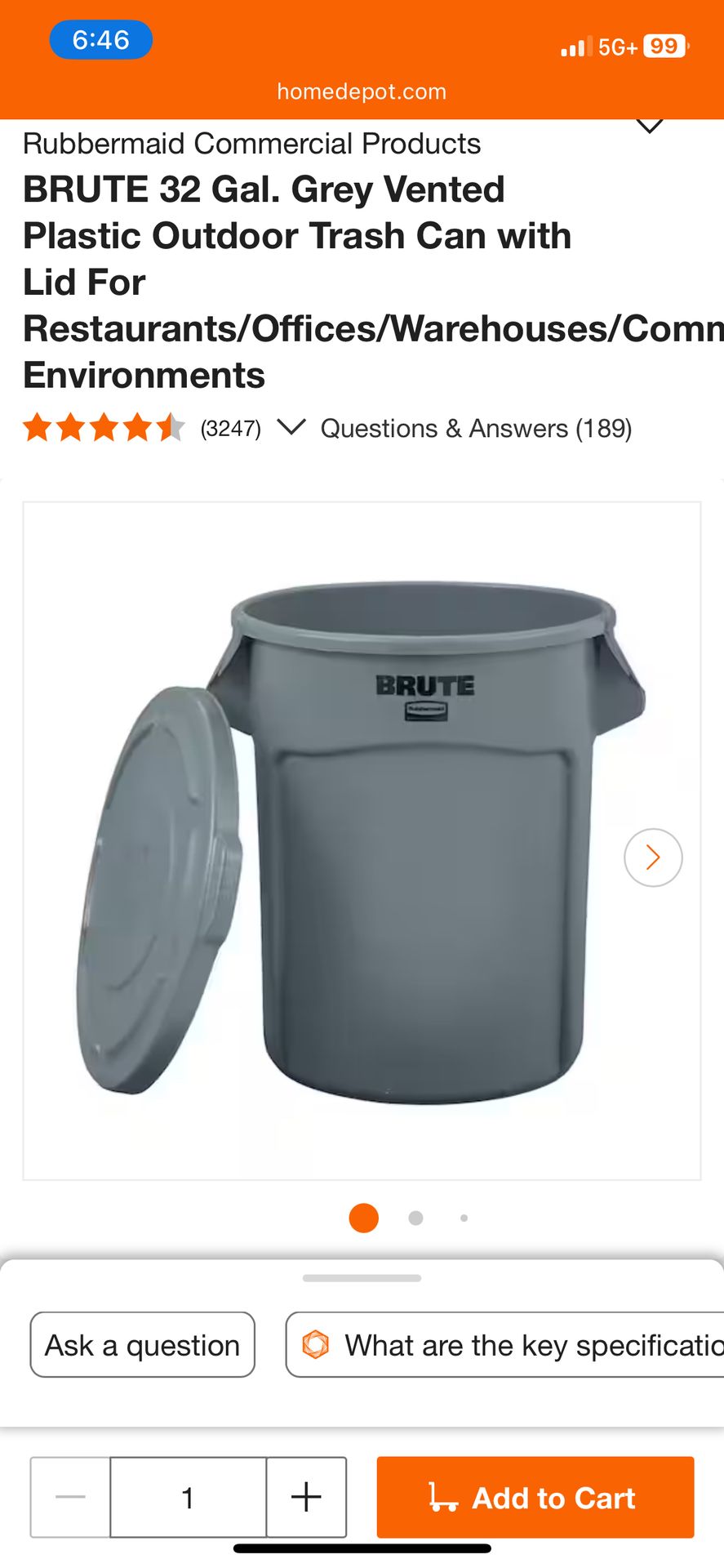The height and width of the screenshot is (1568, 724).
Task: Tap the homedepot.com address bar
Action: coord(362,91)
